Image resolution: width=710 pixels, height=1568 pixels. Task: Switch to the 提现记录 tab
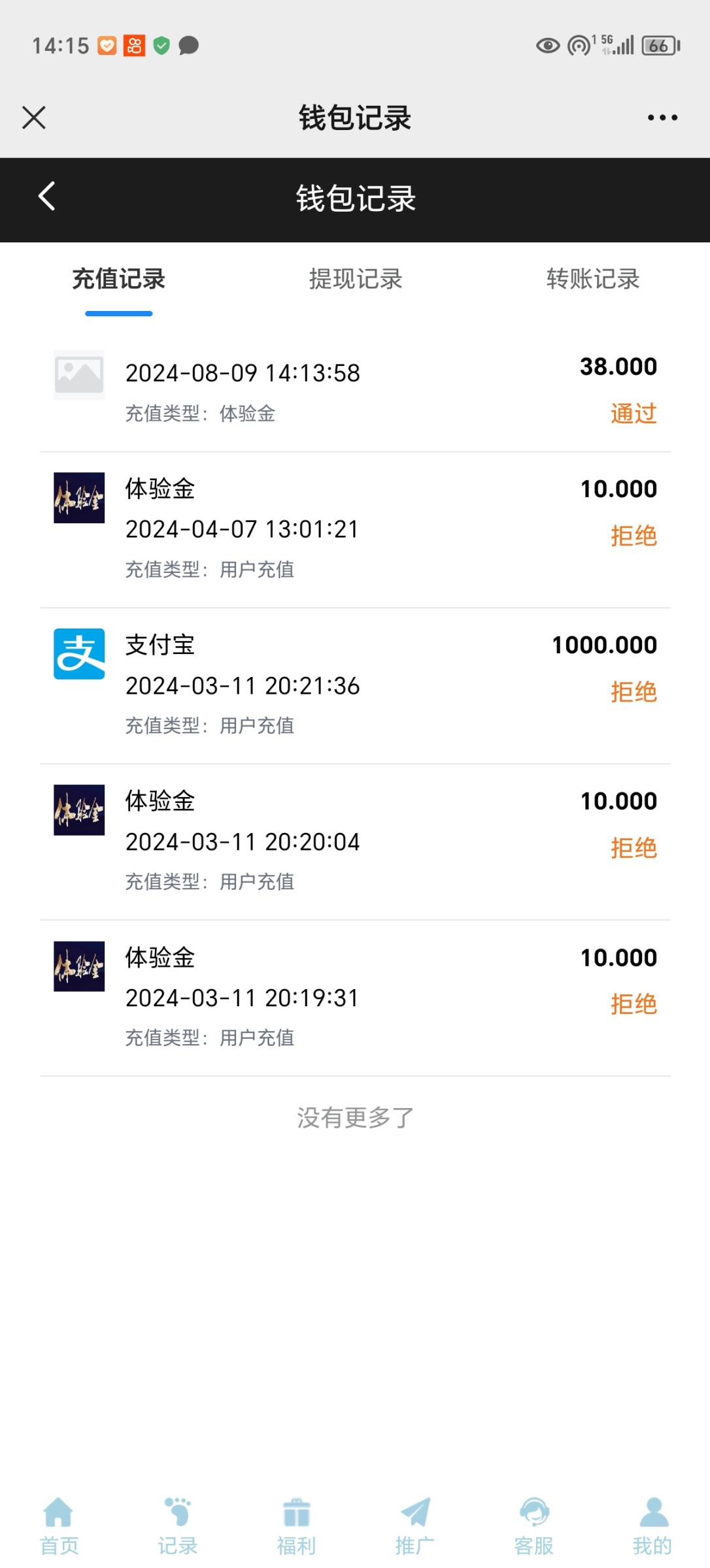(x=355, y=279)
